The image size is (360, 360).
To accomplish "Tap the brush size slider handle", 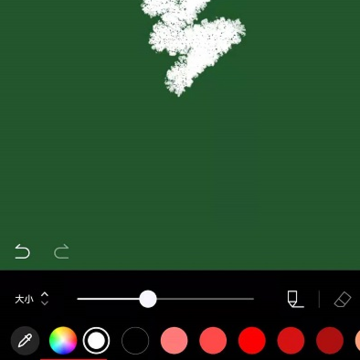I will coord(148,299).
